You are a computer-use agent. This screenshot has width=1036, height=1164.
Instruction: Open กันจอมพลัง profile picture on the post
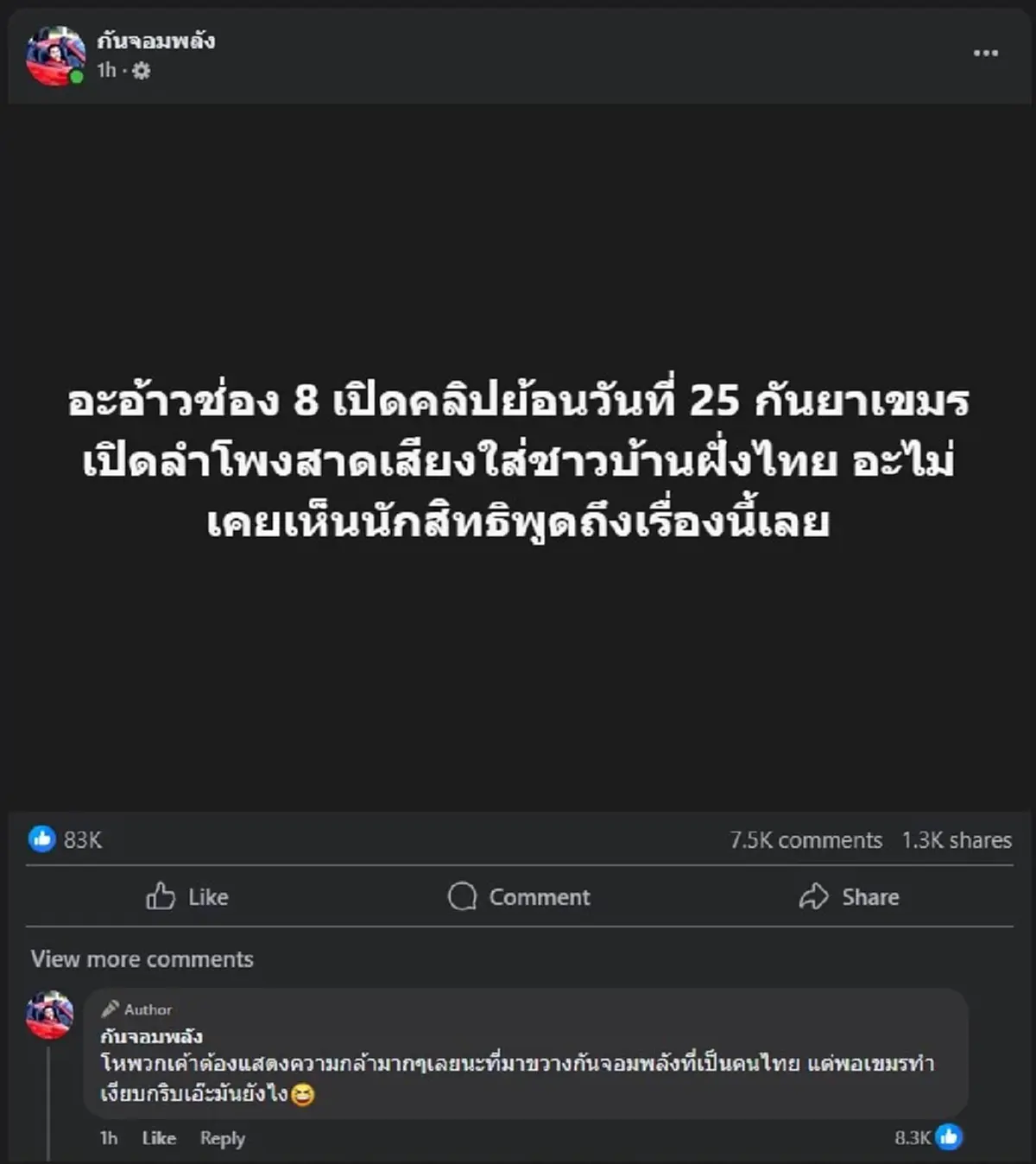tap(54, 56)
